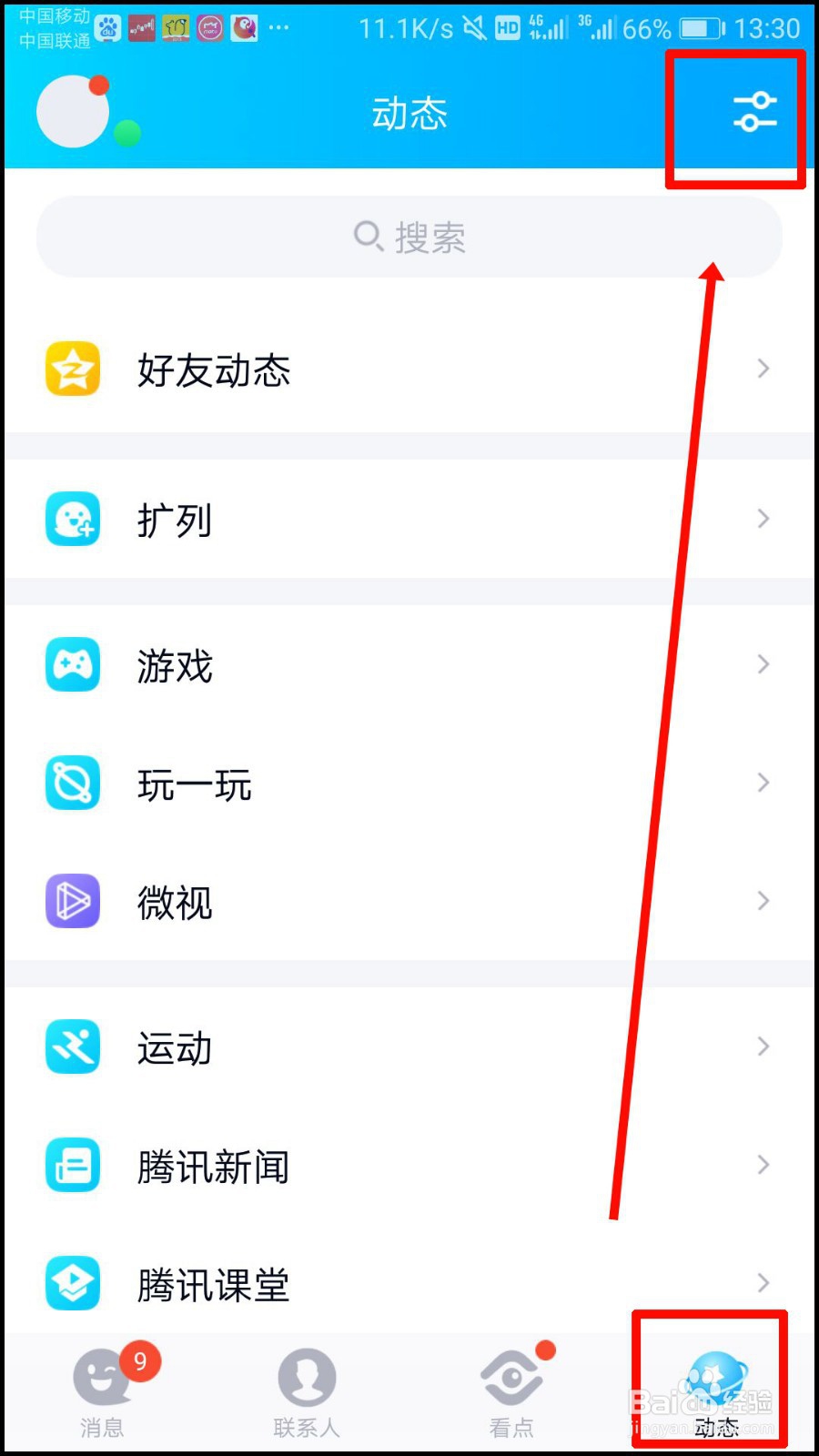Tap the 腾讯课堂 graduation cap icon
Viewport: 819px width, 1456px height.
tap(73, 1284)
